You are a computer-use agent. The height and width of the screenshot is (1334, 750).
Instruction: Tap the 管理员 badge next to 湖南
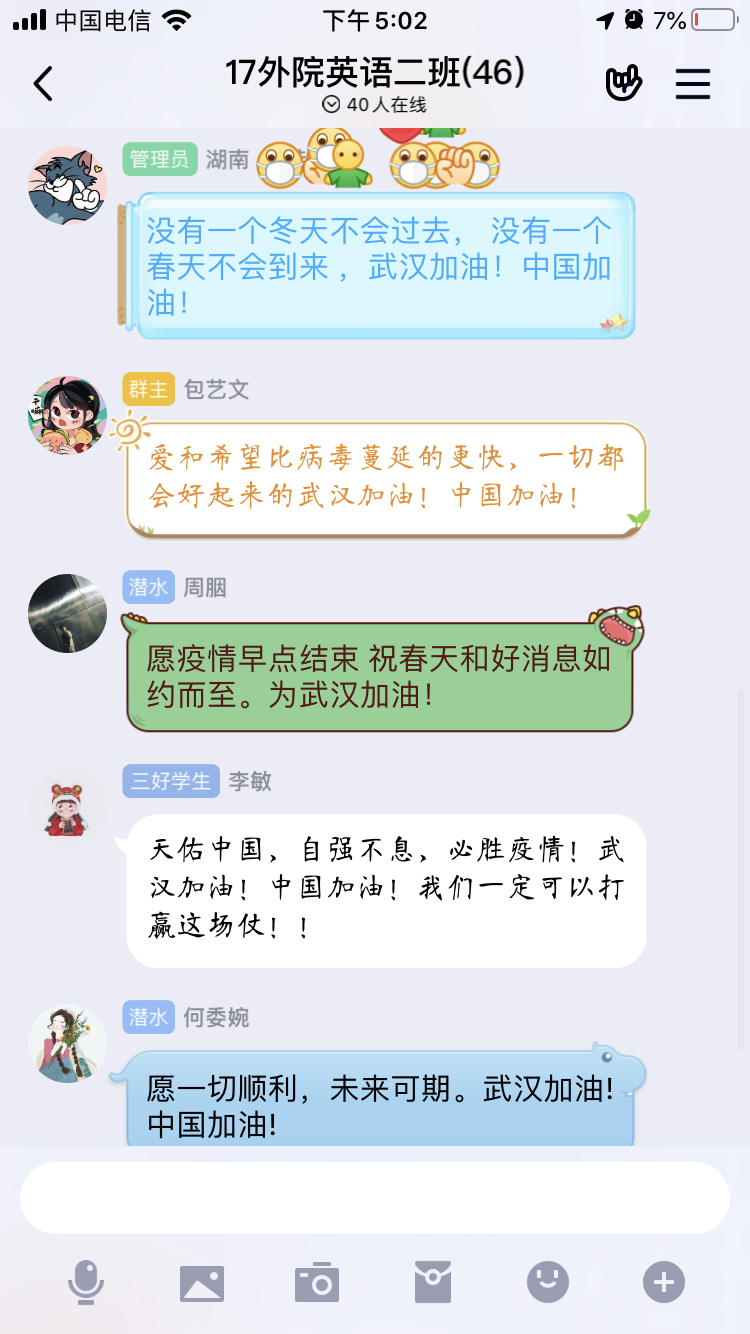[159, 160]
